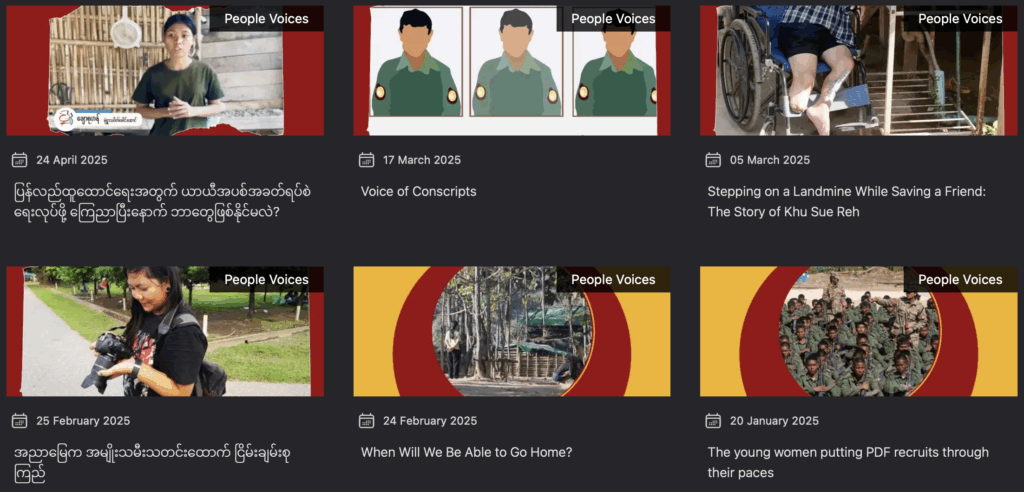Viewport: 1024px width, 492px height.
Task: Tap People Voices tag on Voice of Conscripts
Action: click(612, 18)
